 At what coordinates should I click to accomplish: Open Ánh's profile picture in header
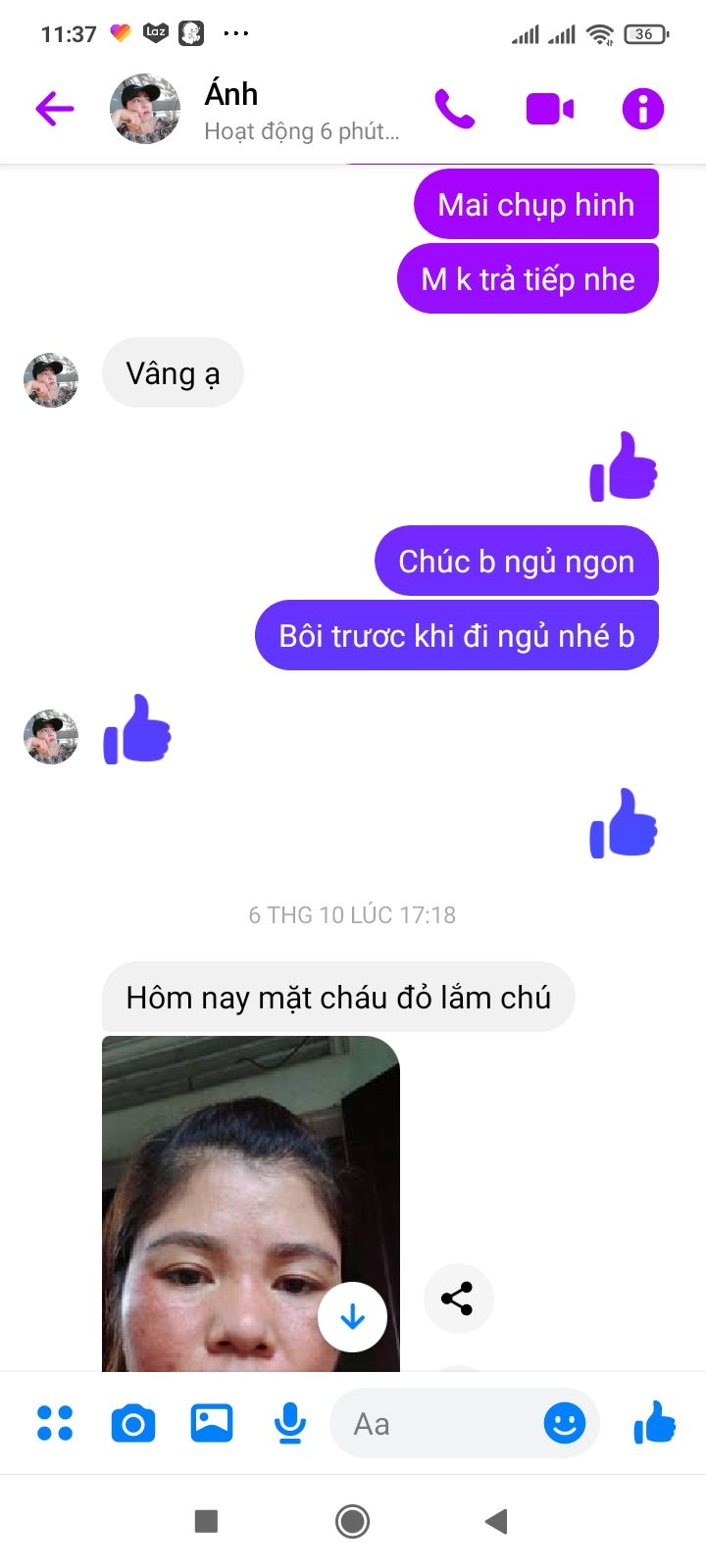pos(145,109)
